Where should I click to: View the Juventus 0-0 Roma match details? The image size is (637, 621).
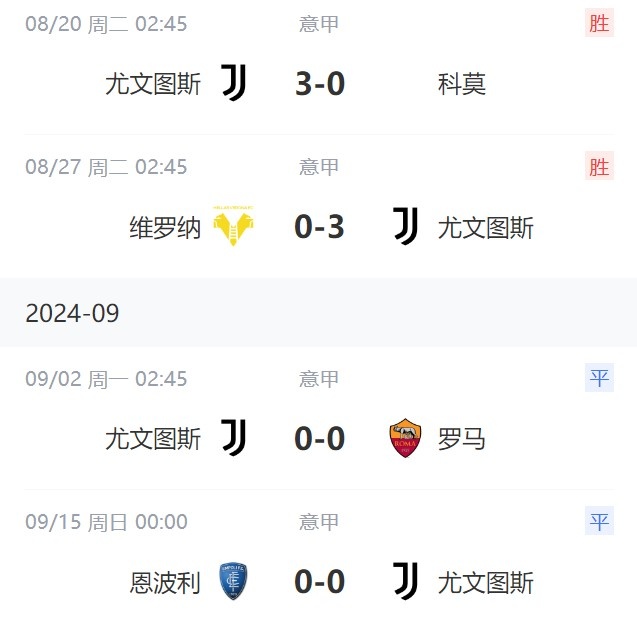click(319, 438)
